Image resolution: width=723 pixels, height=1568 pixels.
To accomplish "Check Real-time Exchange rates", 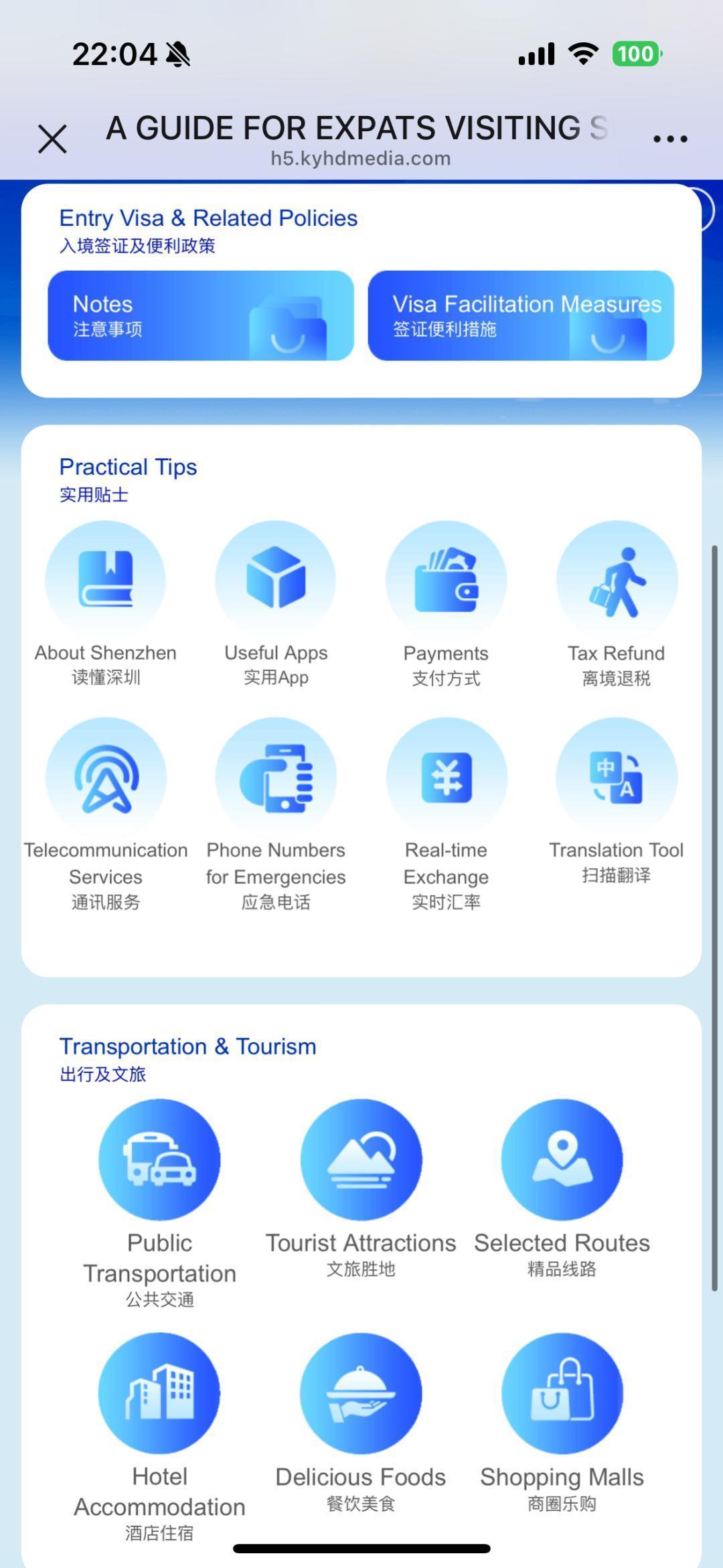I will click(x=446, y=778).
